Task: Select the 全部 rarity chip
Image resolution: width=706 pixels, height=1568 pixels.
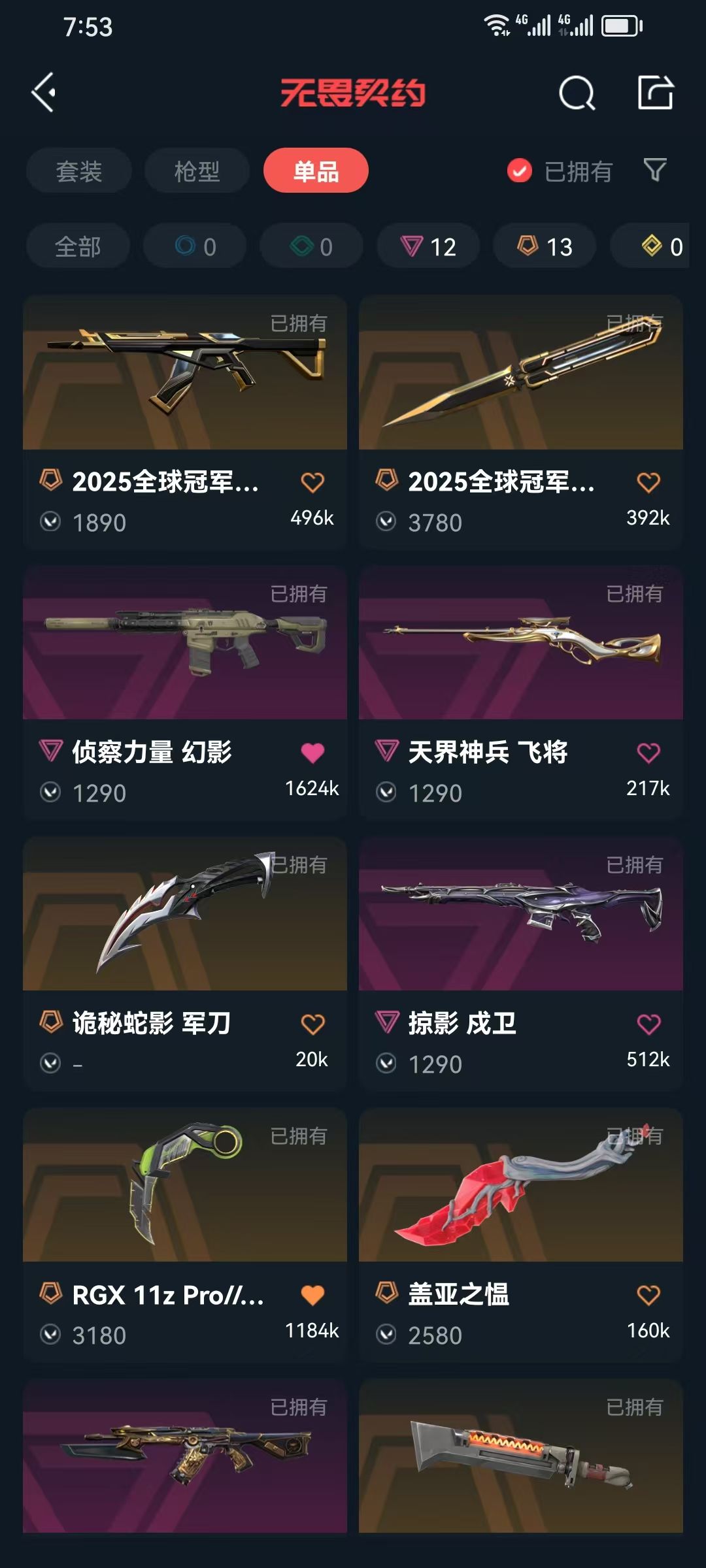Action: point(78,246)
